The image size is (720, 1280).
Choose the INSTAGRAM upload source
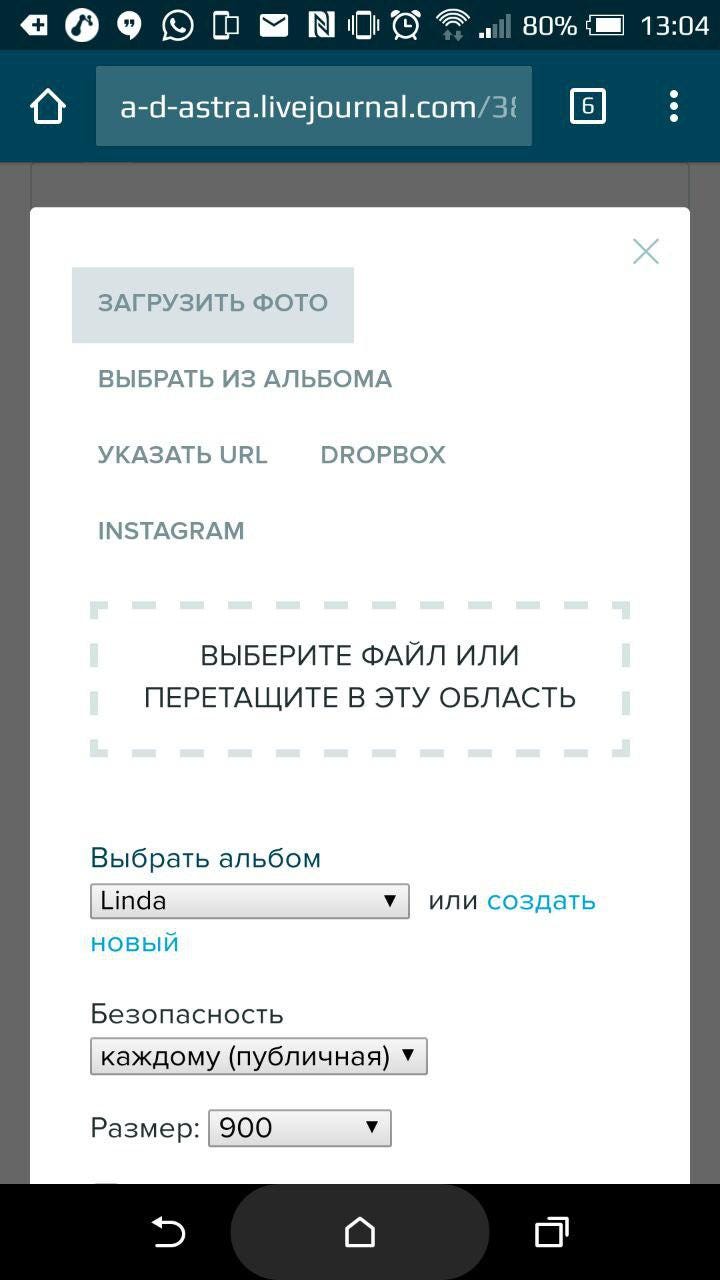click(x=171, y=531)
